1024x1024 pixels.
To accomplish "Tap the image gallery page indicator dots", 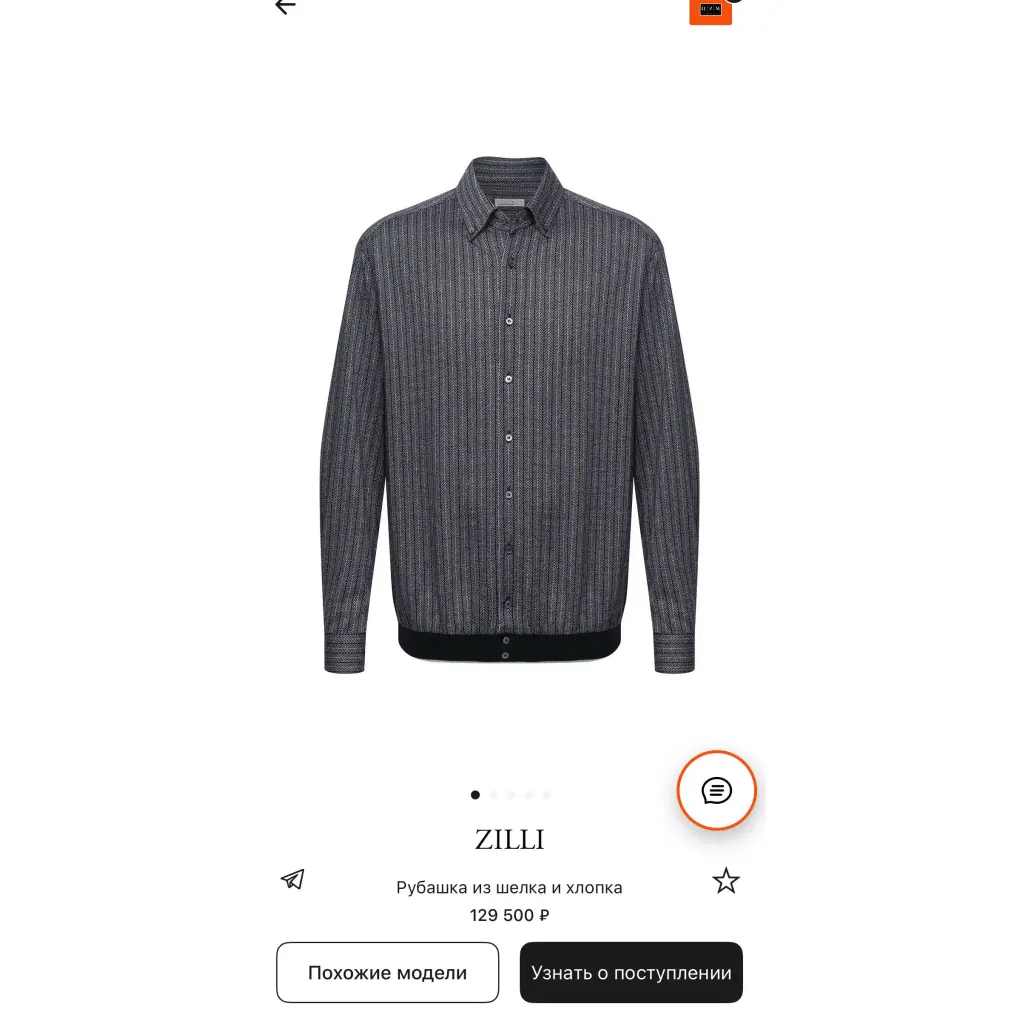I will click(x=511, y=795).
